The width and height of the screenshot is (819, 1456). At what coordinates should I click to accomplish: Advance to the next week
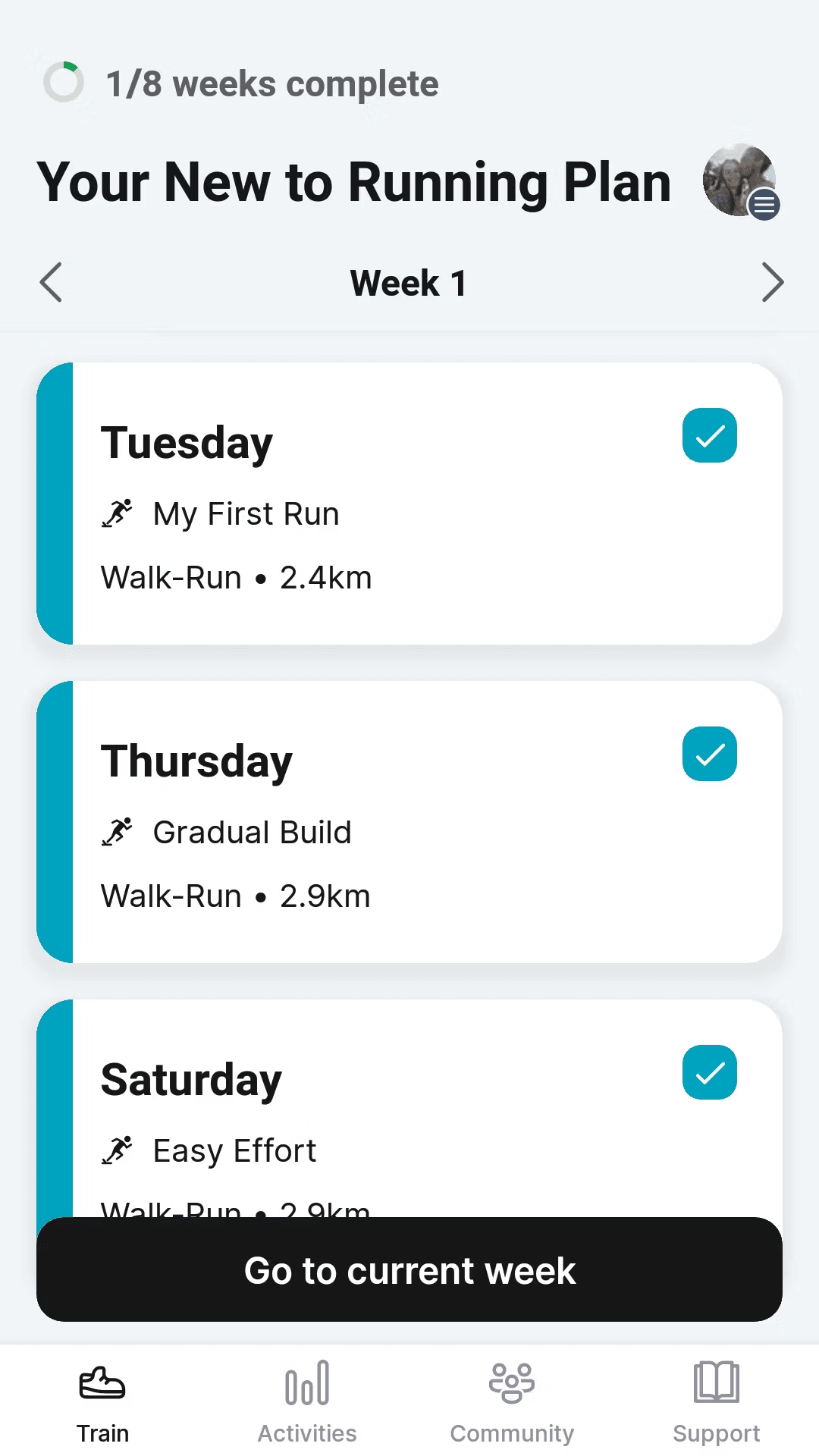[x=772, y=283]
